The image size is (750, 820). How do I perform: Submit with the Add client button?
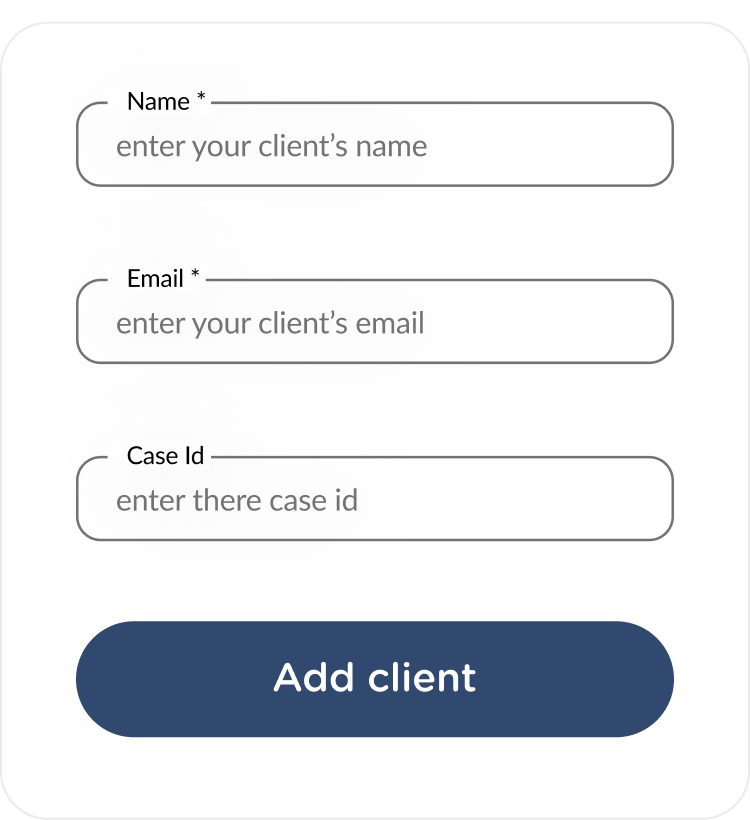coord(374,679)
